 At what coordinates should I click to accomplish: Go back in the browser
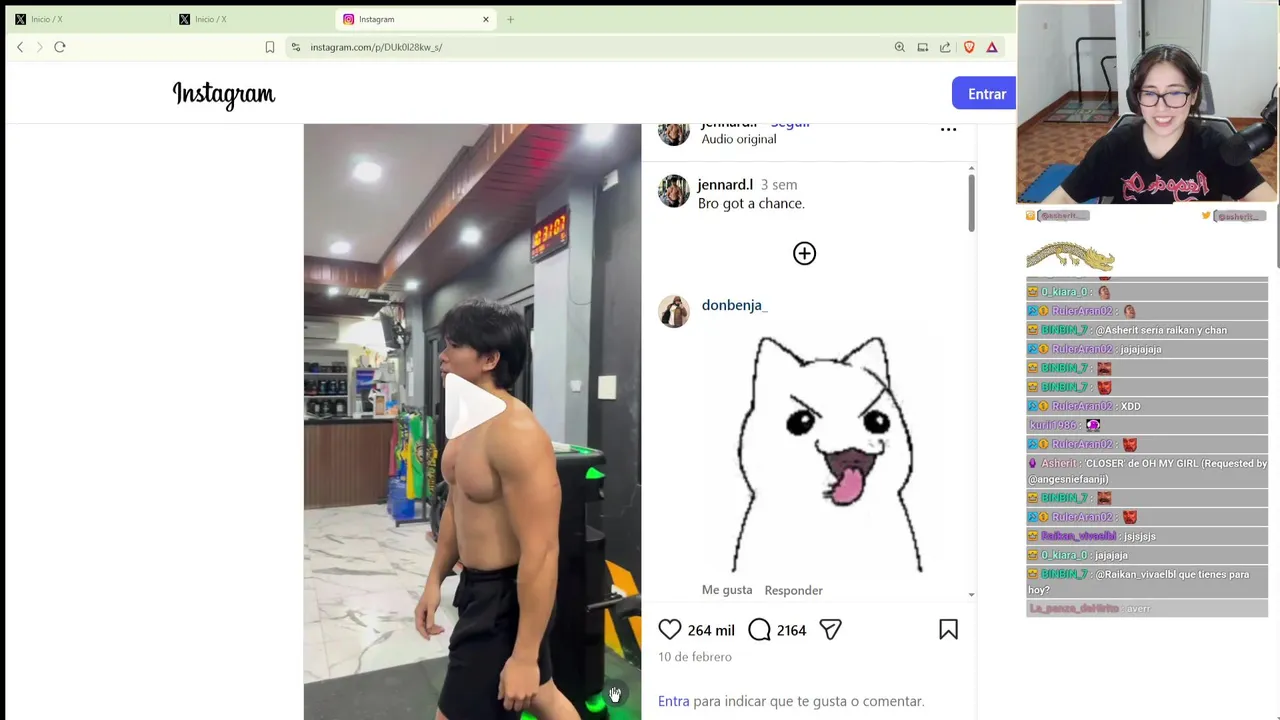[20, 47]
